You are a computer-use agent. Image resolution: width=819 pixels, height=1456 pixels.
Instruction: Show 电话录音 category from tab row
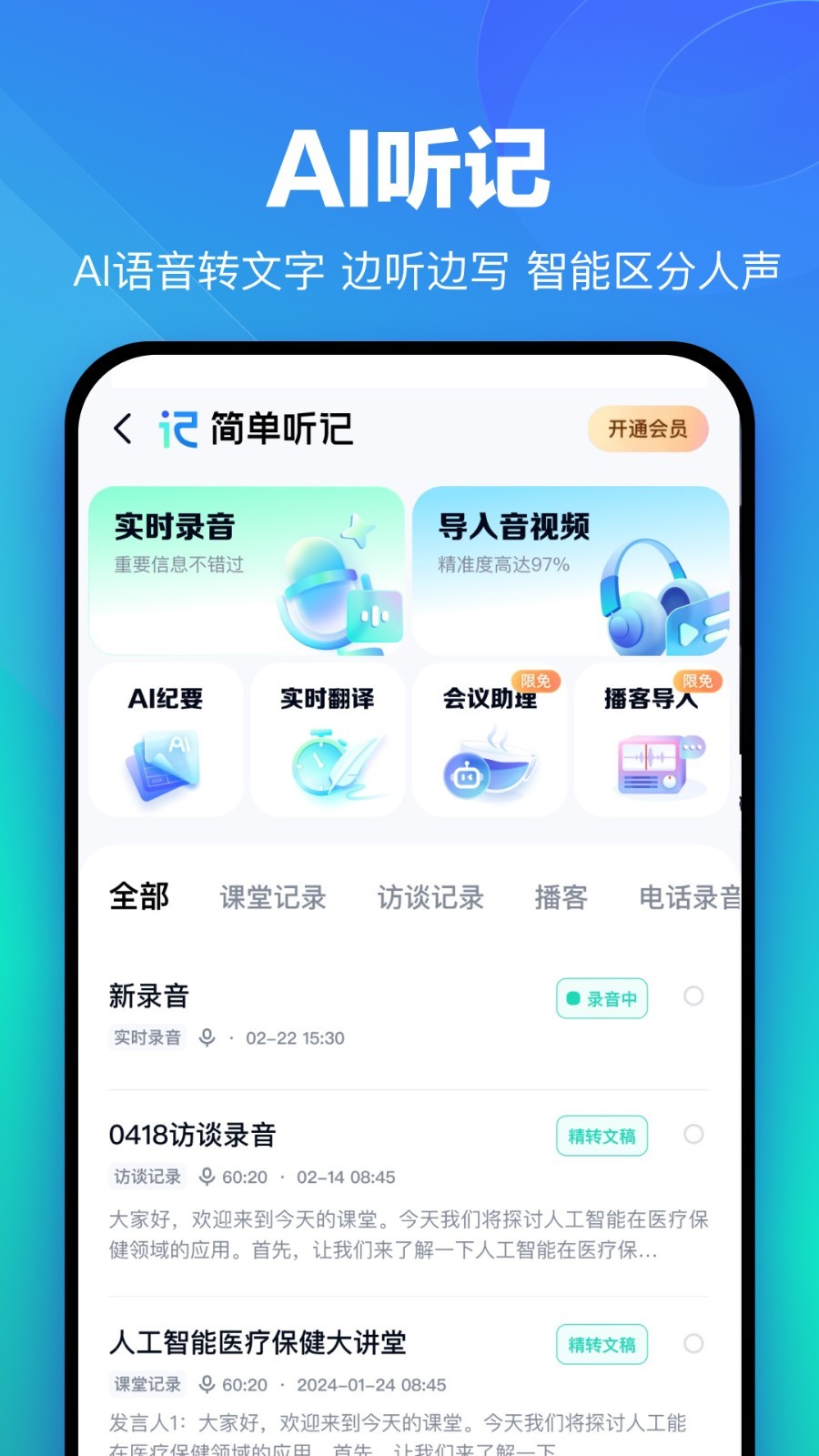[689, 898]
